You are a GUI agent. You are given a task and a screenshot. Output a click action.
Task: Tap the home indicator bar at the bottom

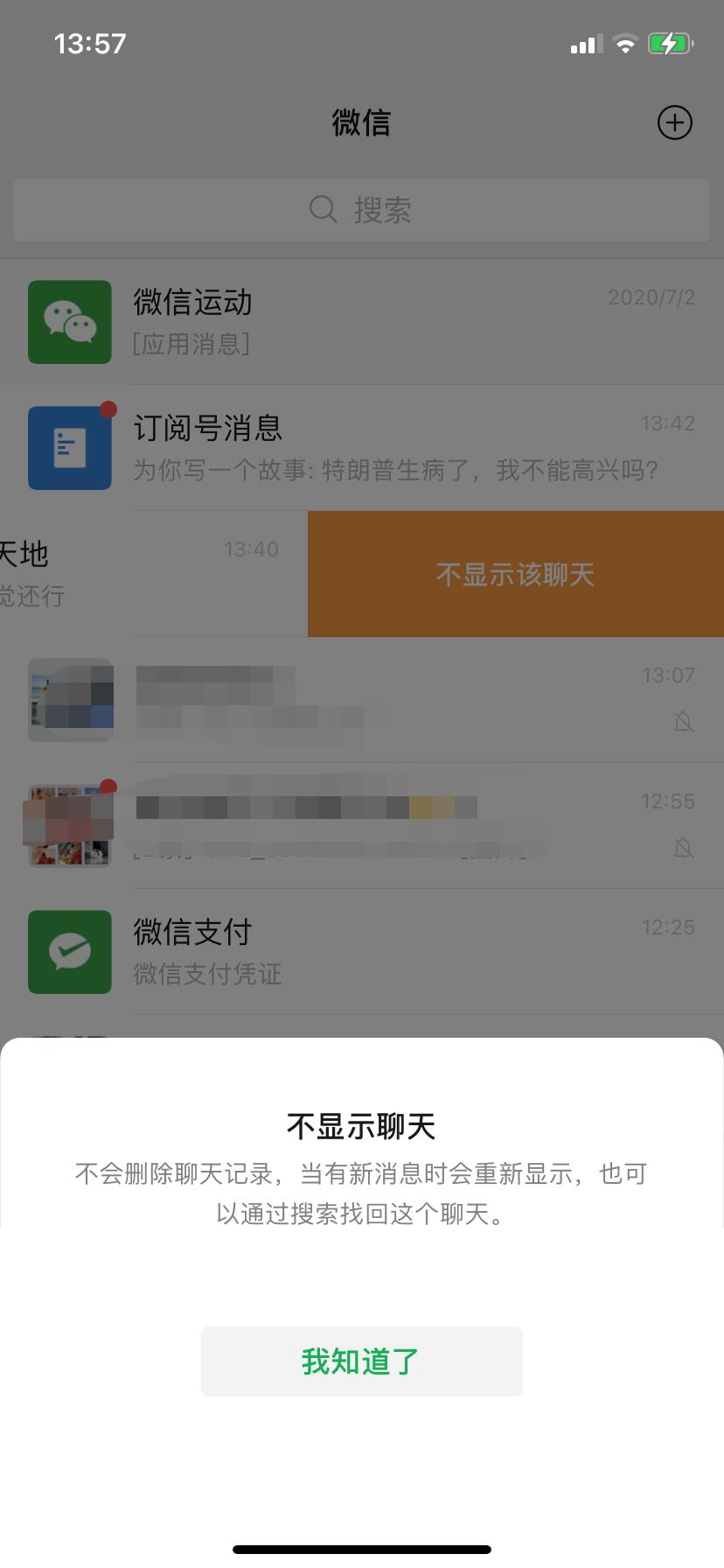click(x=361, y=1549)
